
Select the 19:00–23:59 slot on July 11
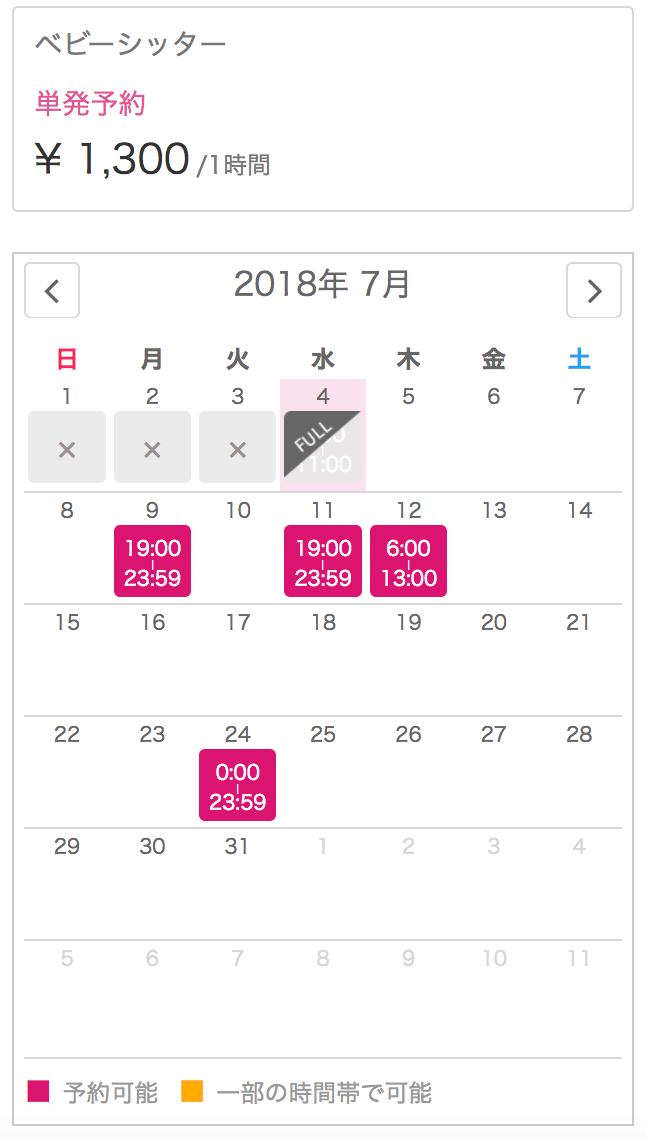tap(323, 561)
